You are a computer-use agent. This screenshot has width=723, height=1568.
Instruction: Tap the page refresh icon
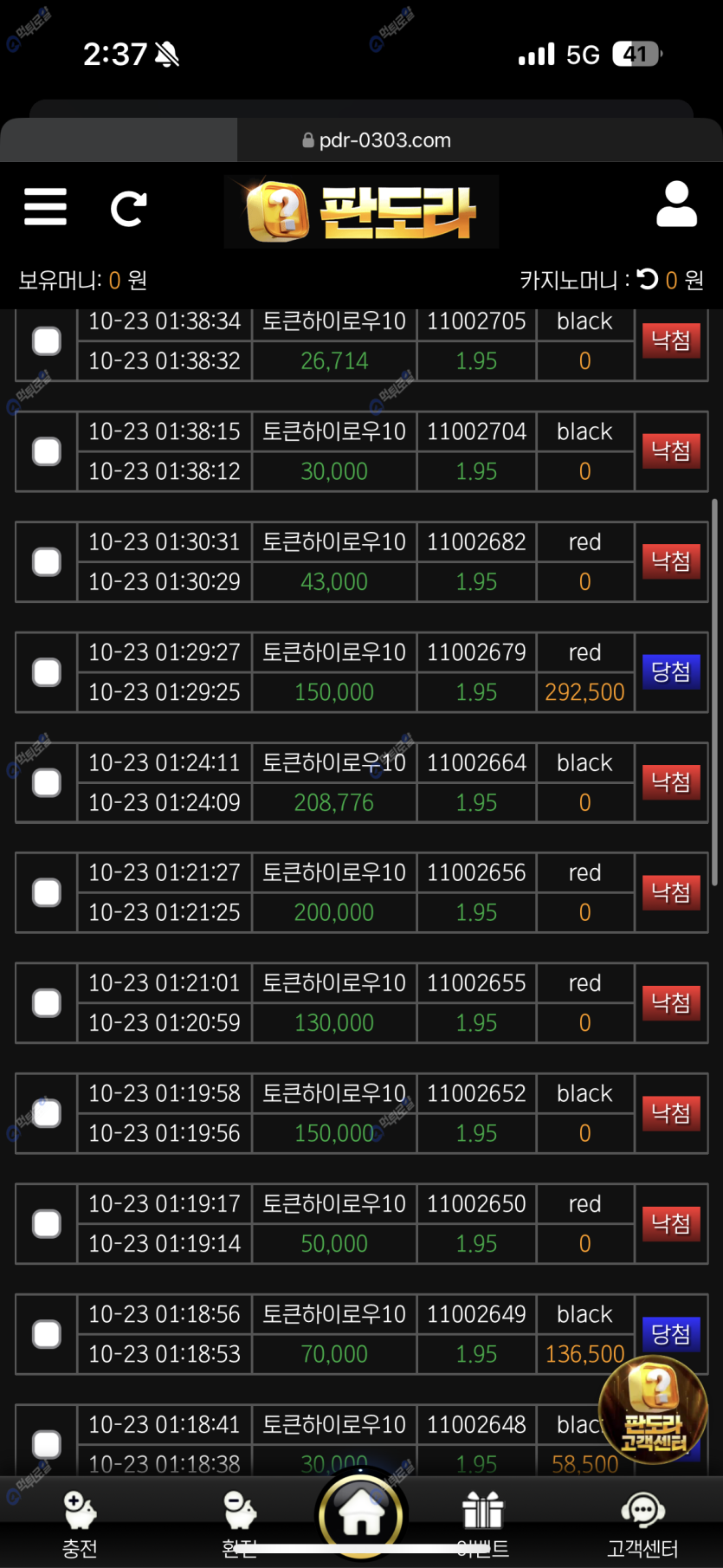[128, 209]
